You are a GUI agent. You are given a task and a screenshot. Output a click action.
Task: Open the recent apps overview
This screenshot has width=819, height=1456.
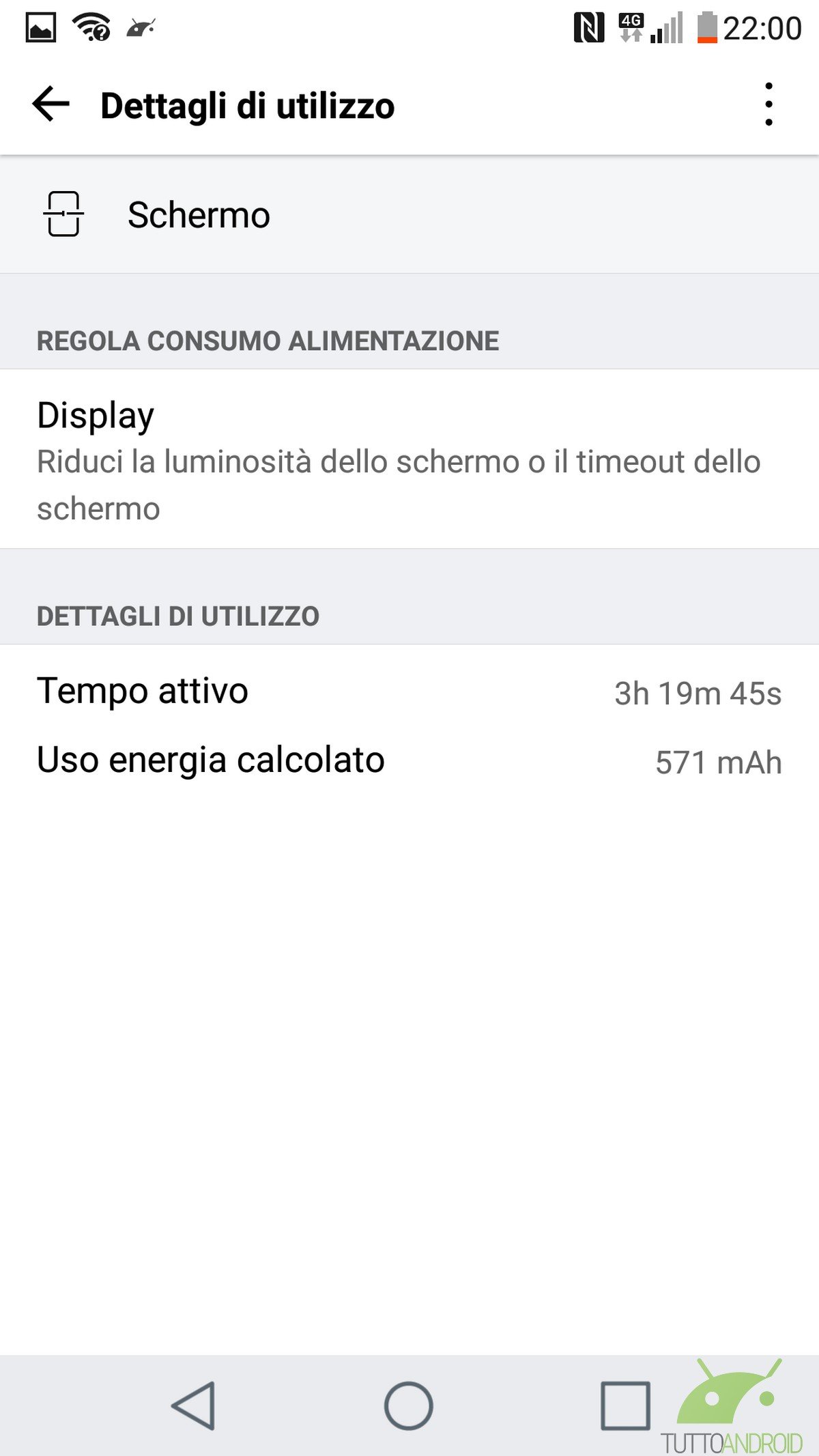coord(624,1405)
